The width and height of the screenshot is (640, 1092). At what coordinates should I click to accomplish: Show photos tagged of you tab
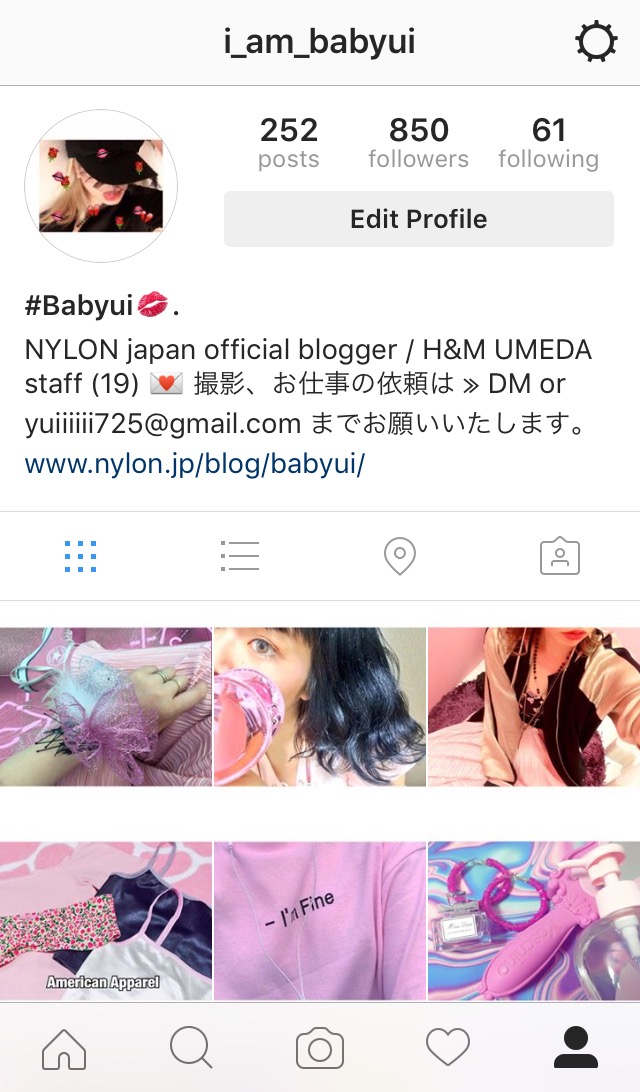[x=560, y=556]
